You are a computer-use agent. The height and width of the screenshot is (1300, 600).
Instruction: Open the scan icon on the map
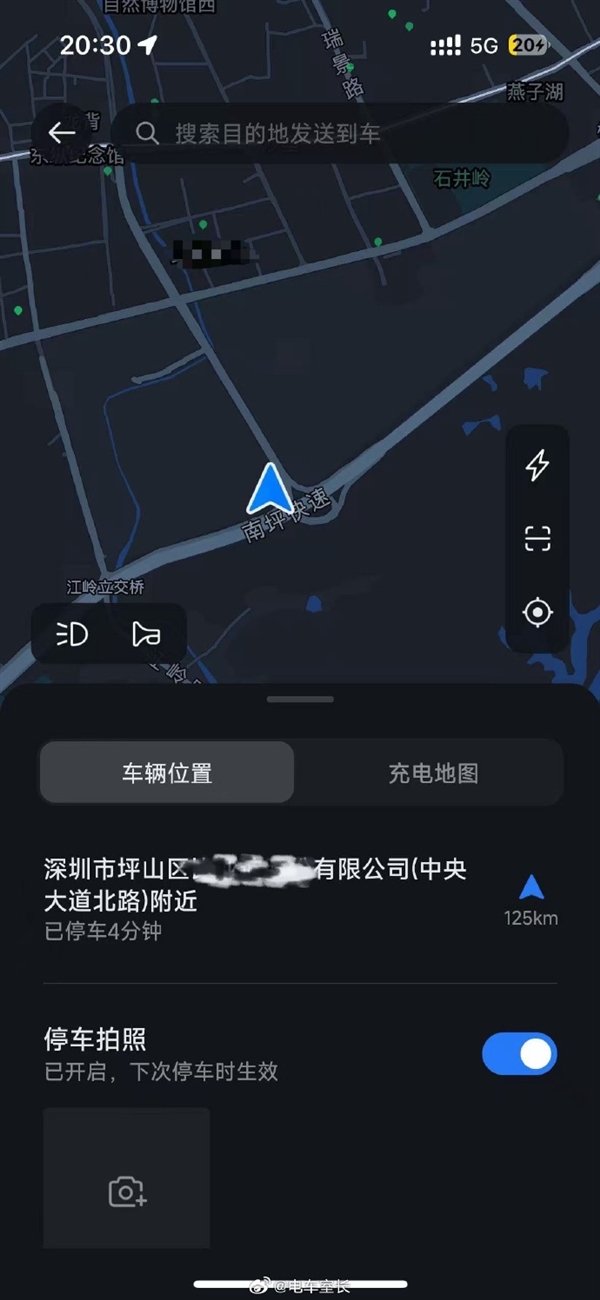[x=538, y=539]
